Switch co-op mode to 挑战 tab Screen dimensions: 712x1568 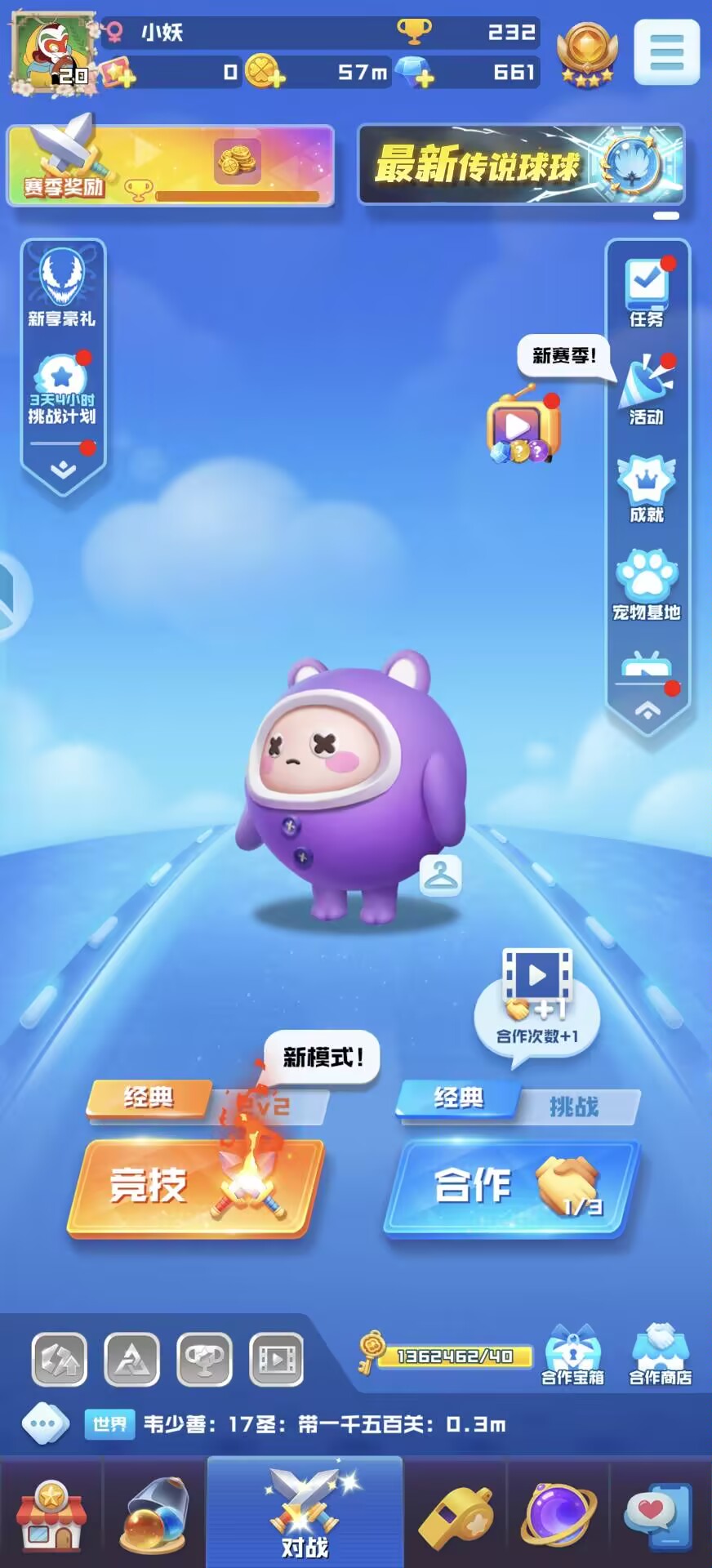pos(575,1107)
